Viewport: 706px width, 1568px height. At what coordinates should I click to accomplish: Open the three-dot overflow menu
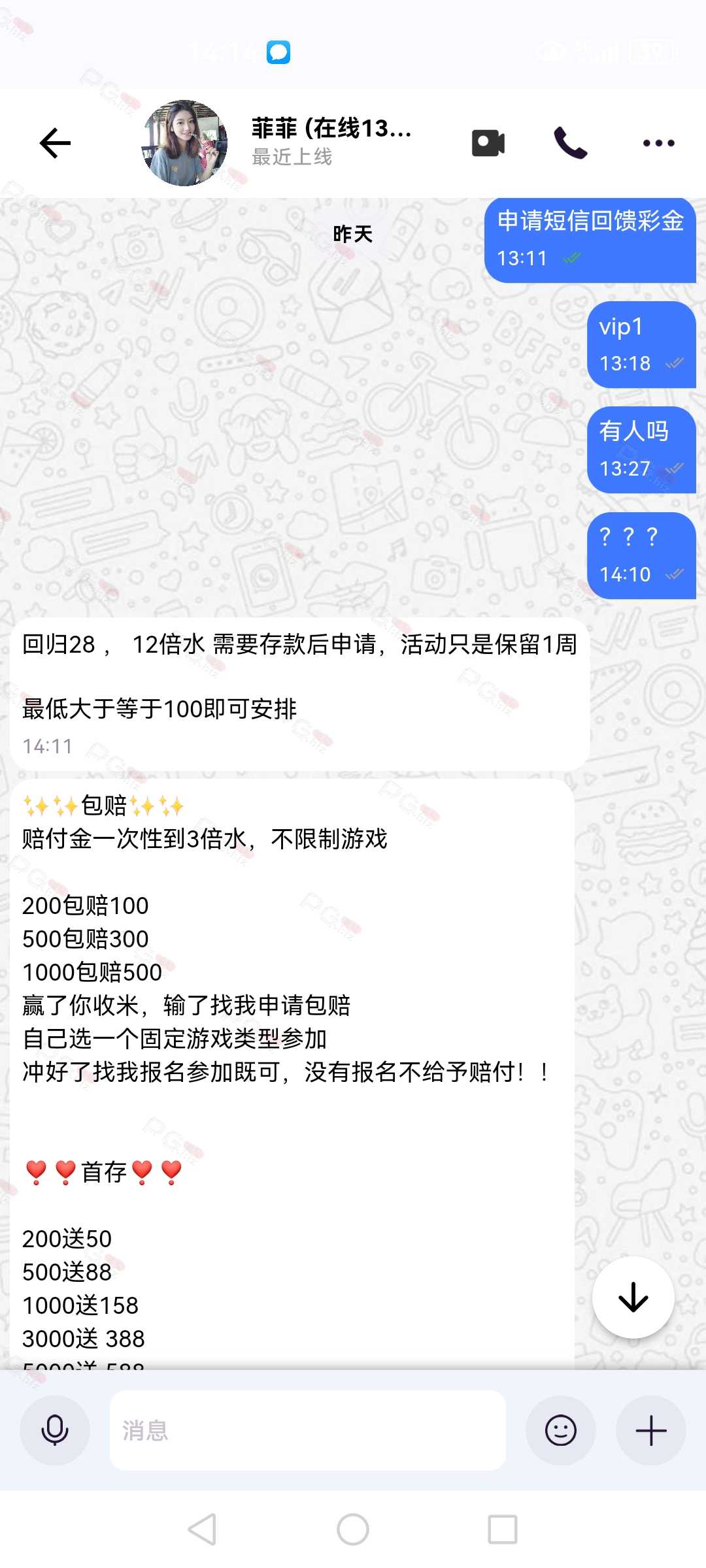pyautogui.click(x=658, y=143)
